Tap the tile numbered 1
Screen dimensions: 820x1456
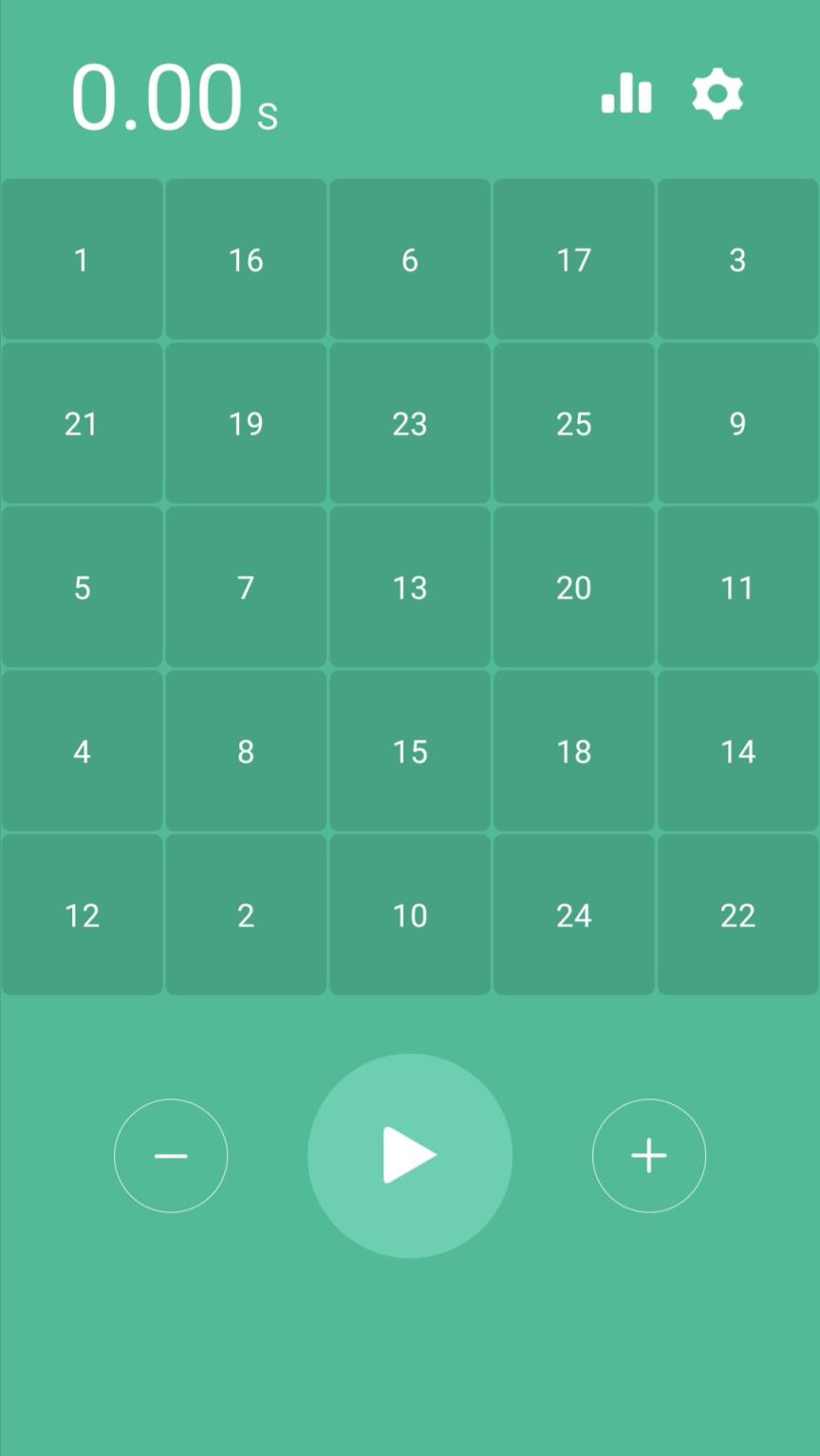coord(82,259)
